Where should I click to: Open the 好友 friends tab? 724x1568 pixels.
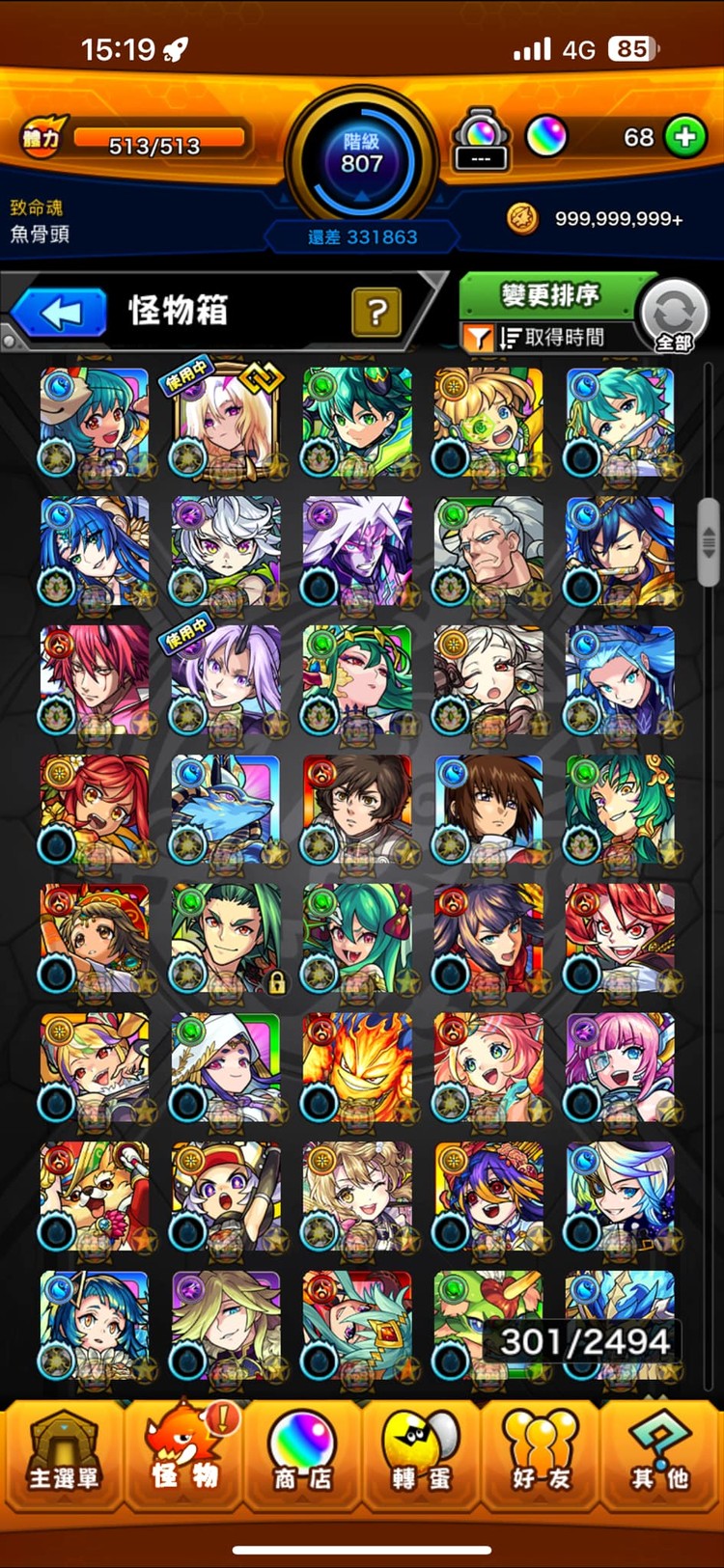[541, 1454]
